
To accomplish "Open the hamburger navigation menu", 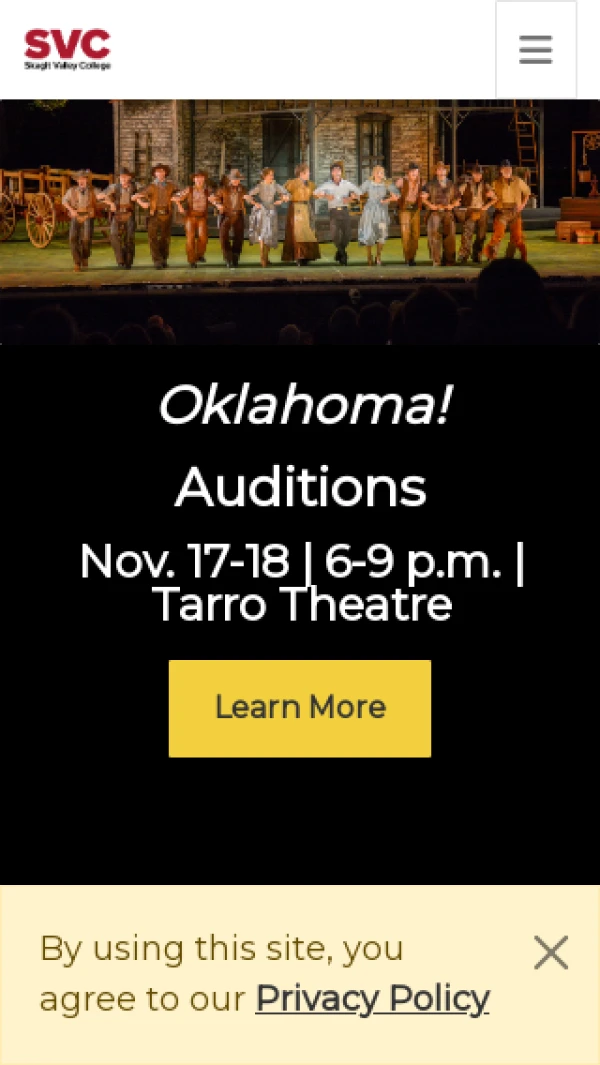I will pyautogui.click(x=536, y=50).
